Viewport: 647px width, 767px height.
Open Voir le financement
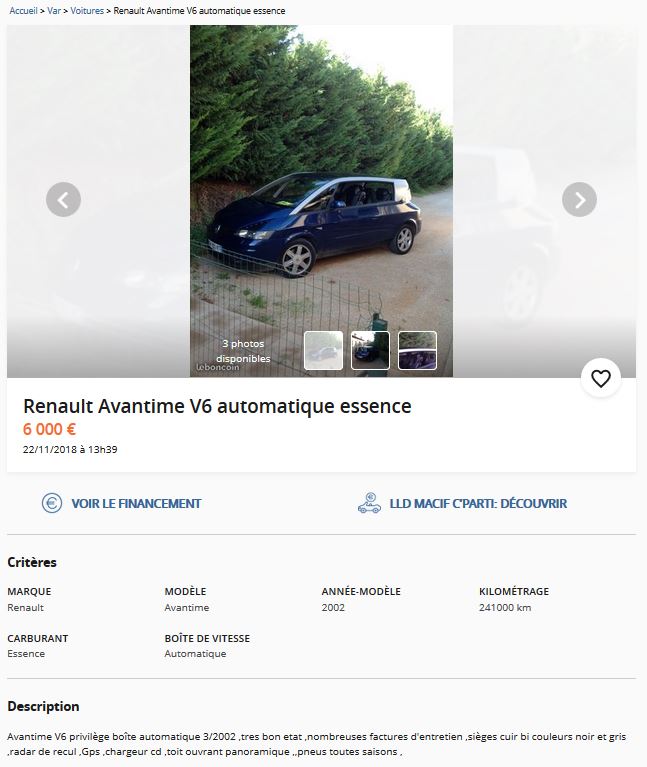tap(122, 503)
